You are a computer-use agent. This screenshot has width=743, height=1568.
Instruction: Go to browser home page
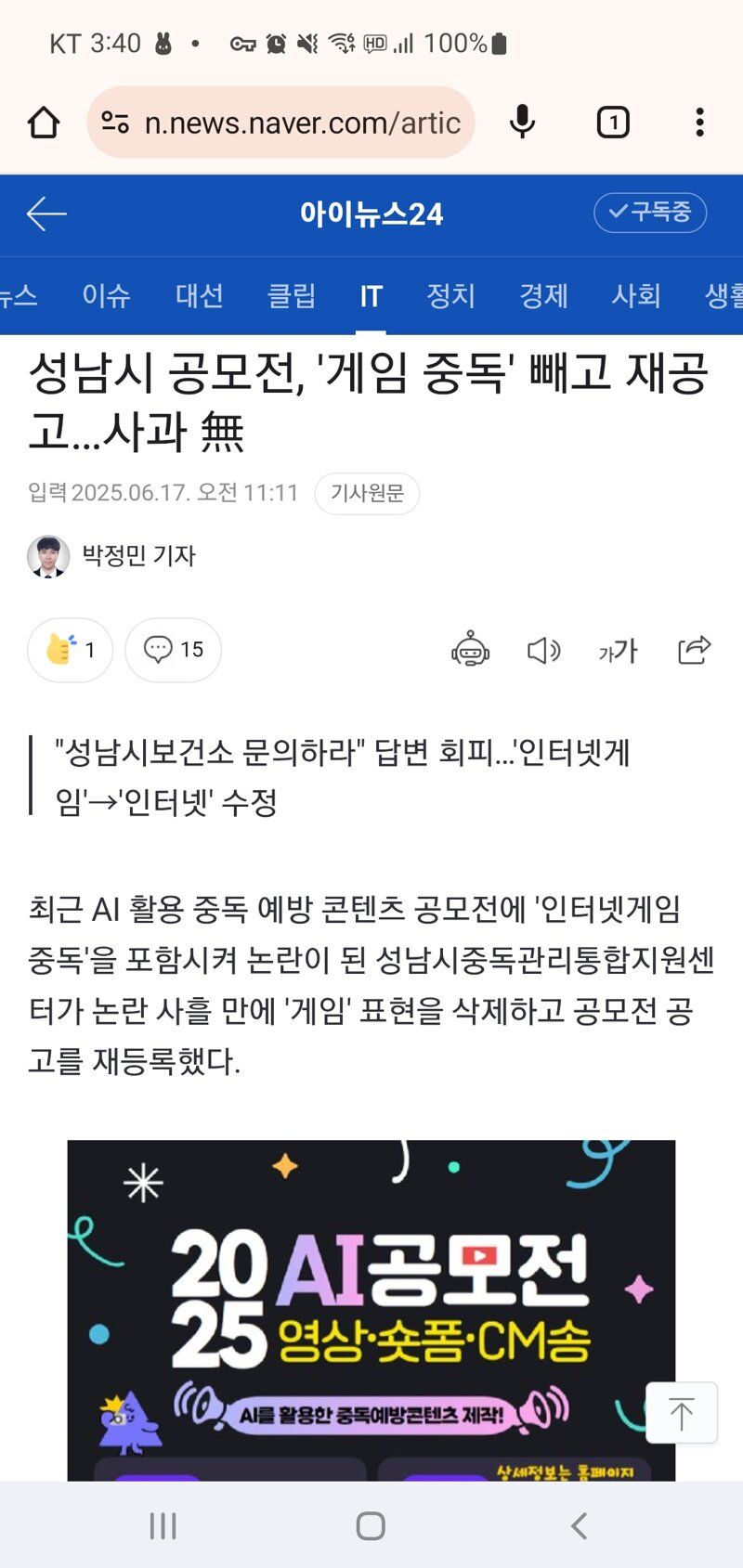point(44,123)
